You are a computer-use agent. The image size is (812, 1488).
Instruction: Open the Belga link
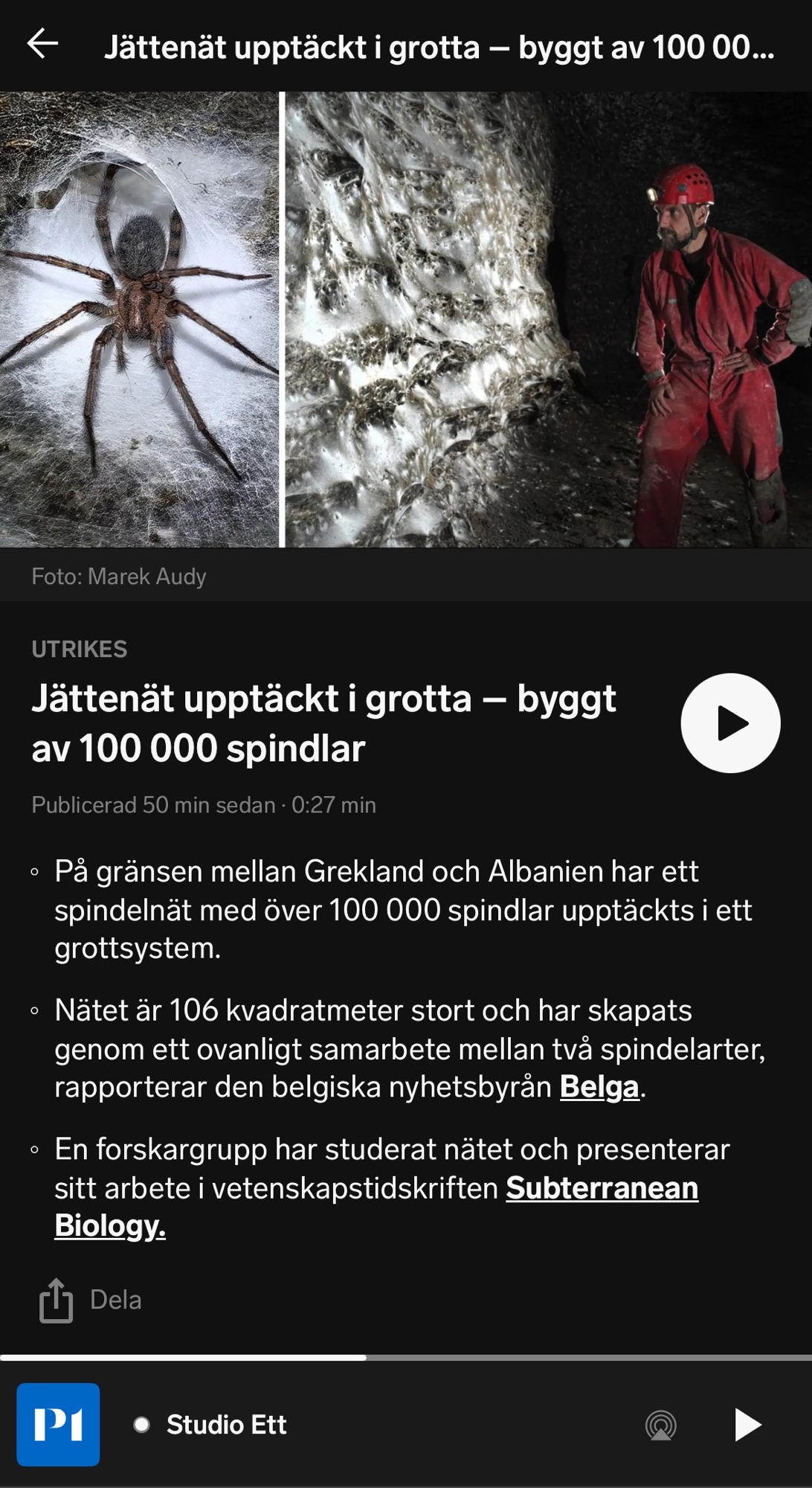(599, 1087)
